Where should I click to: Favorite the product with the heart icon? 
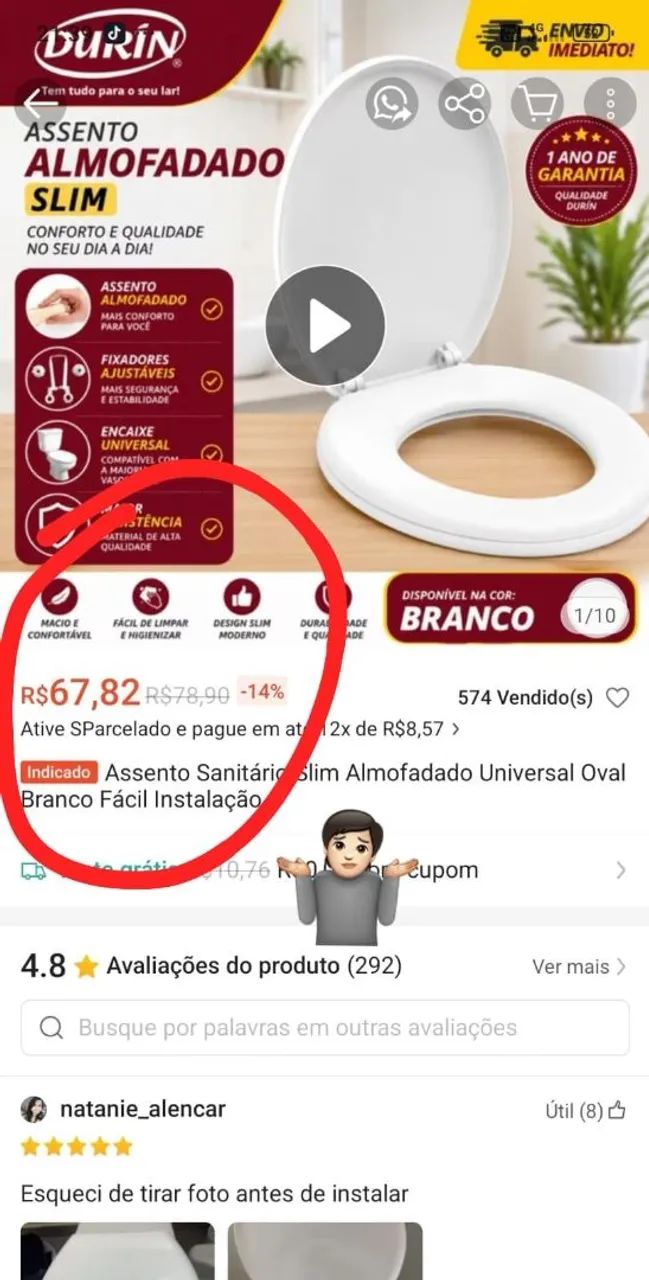pos(618,698)
